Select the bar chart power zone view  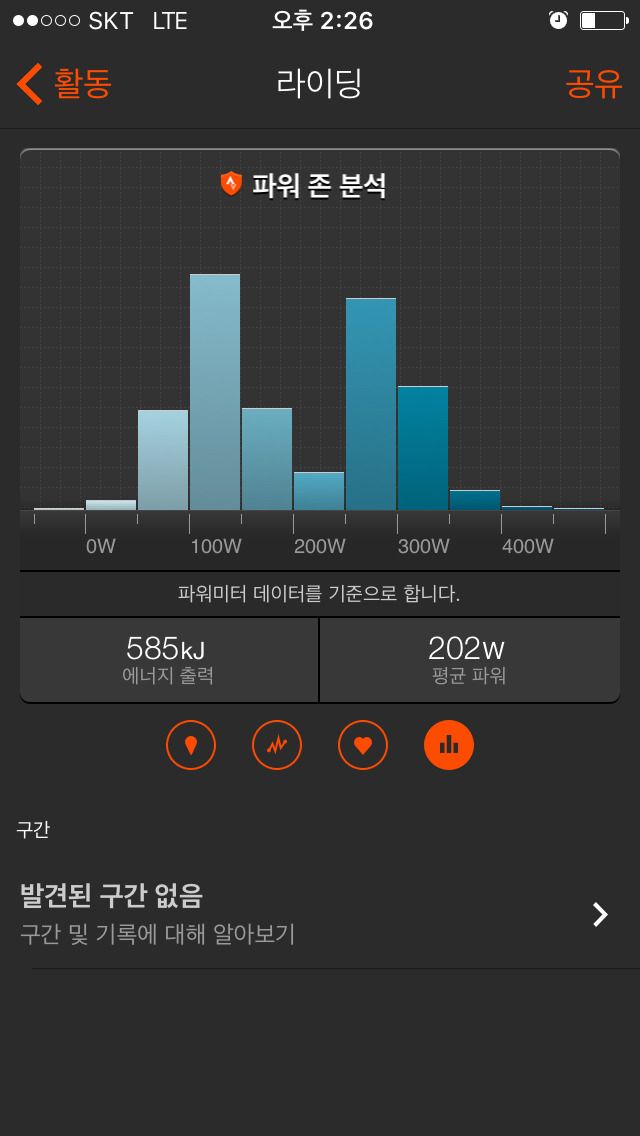(x=449, y=744)
